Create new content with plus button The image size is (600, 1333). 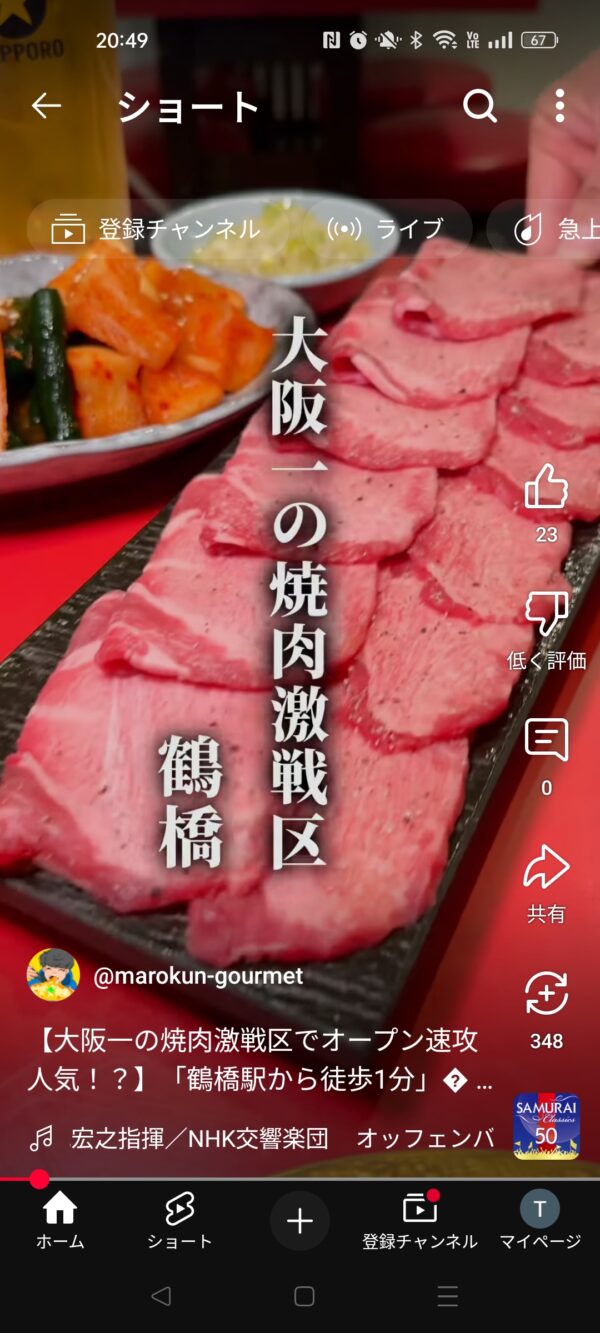(300, 1221)
